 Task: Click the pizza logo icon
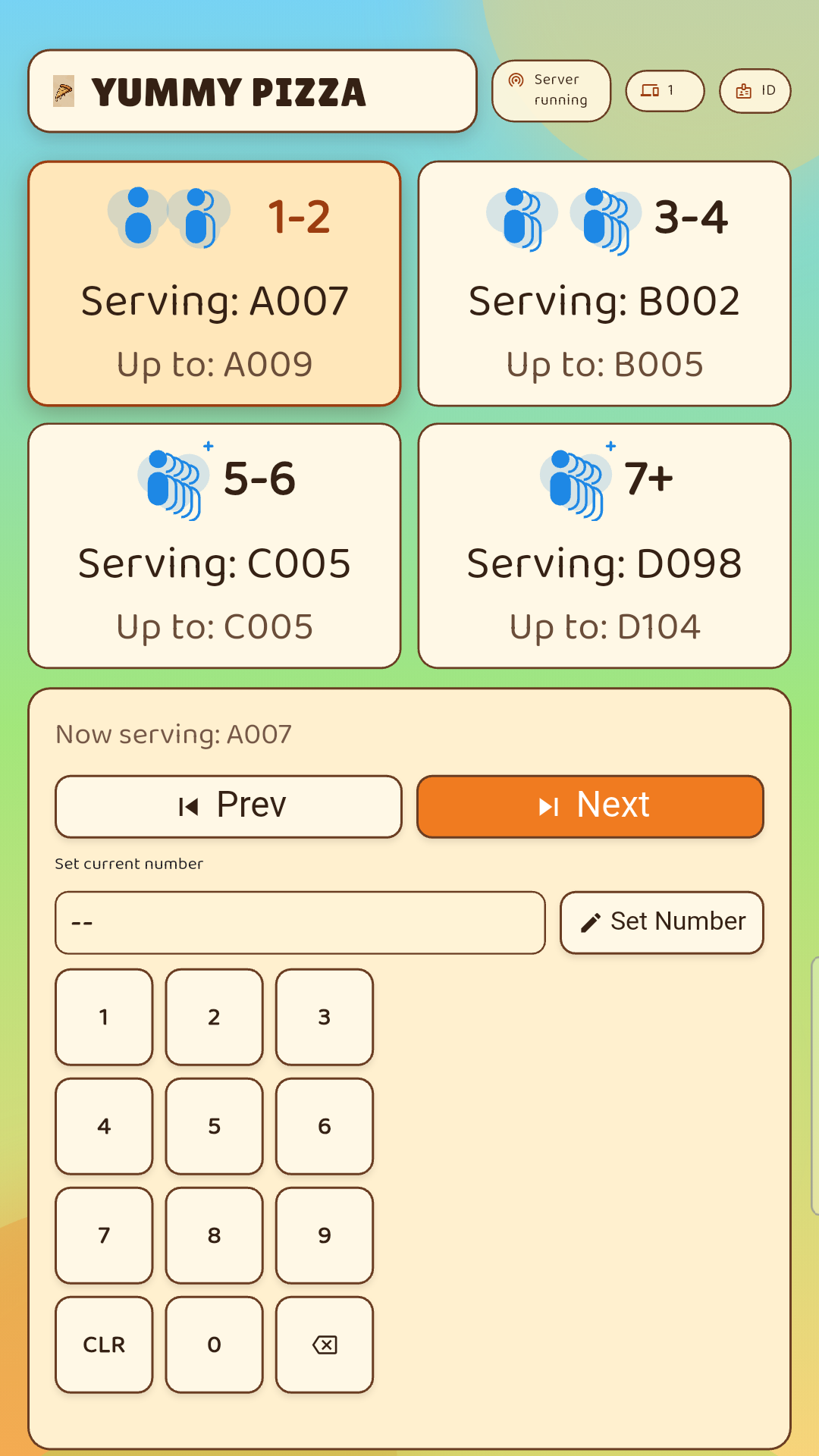pos(64,91)
